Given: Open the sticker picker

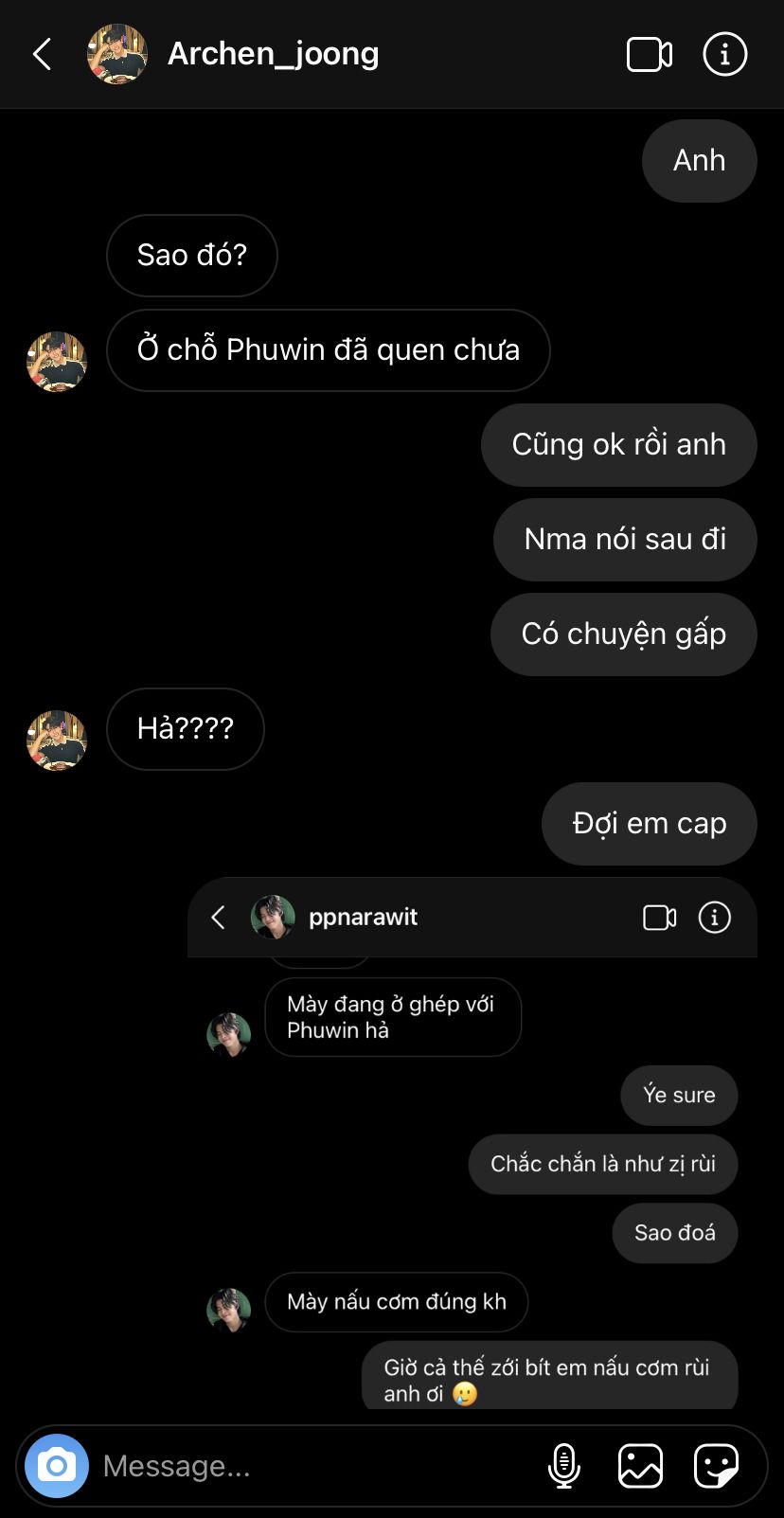Looking at the screenshot, I should [716, 1466].
